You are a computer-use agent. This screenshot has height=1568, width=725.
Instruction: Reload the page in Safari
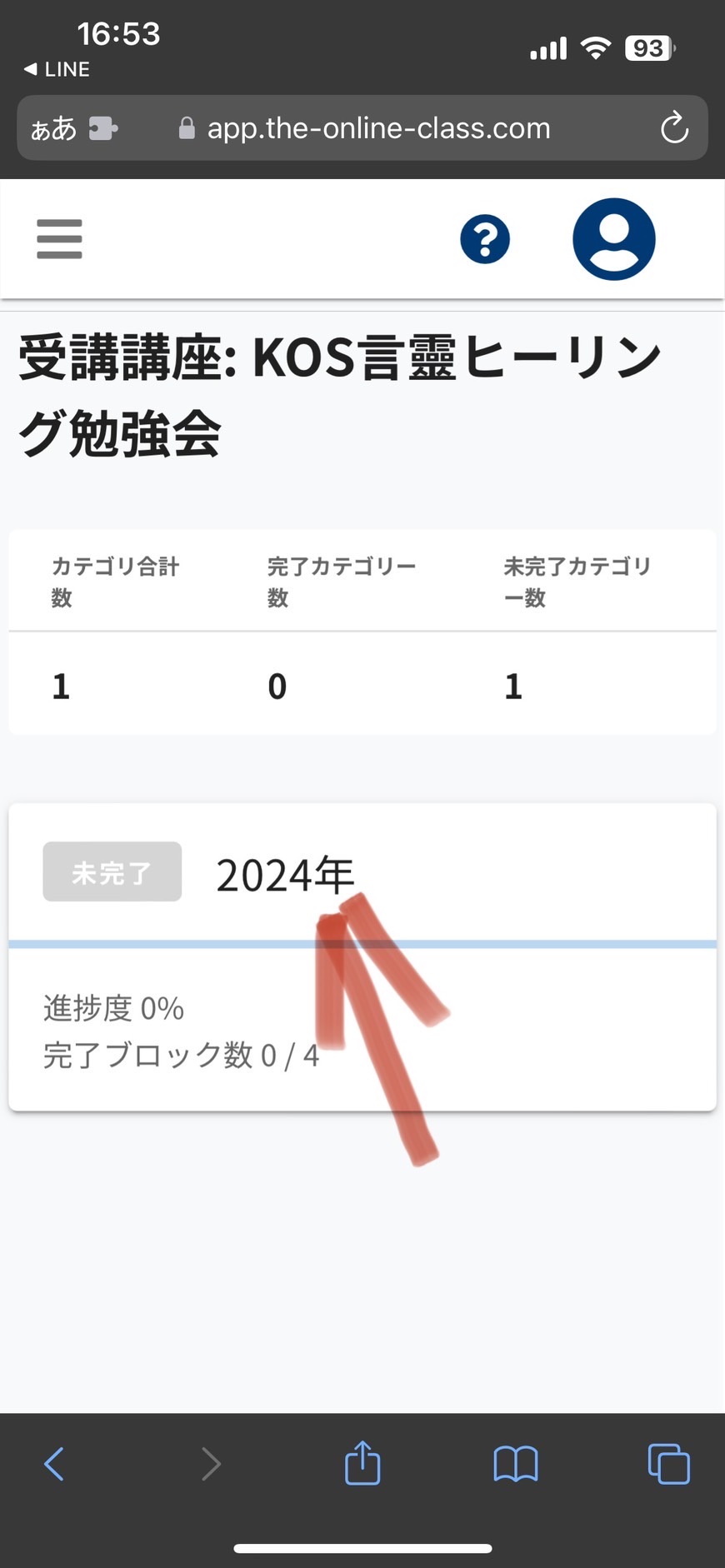tap(674, 128)
